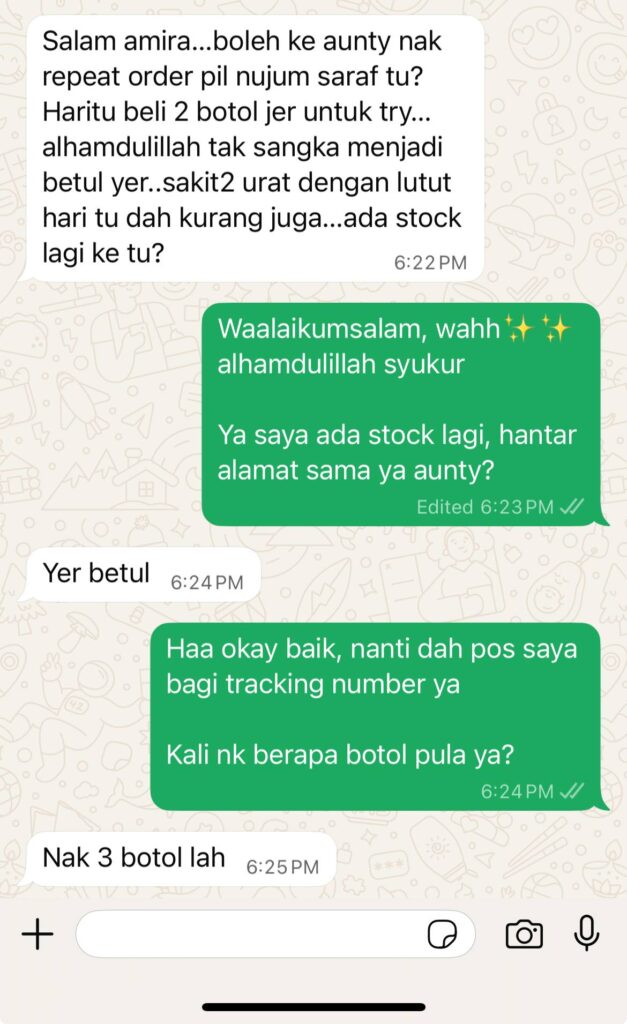Tap the voice message microphone
The width and height of the screenshot is (627, 1024).
[x=587, y=934]
